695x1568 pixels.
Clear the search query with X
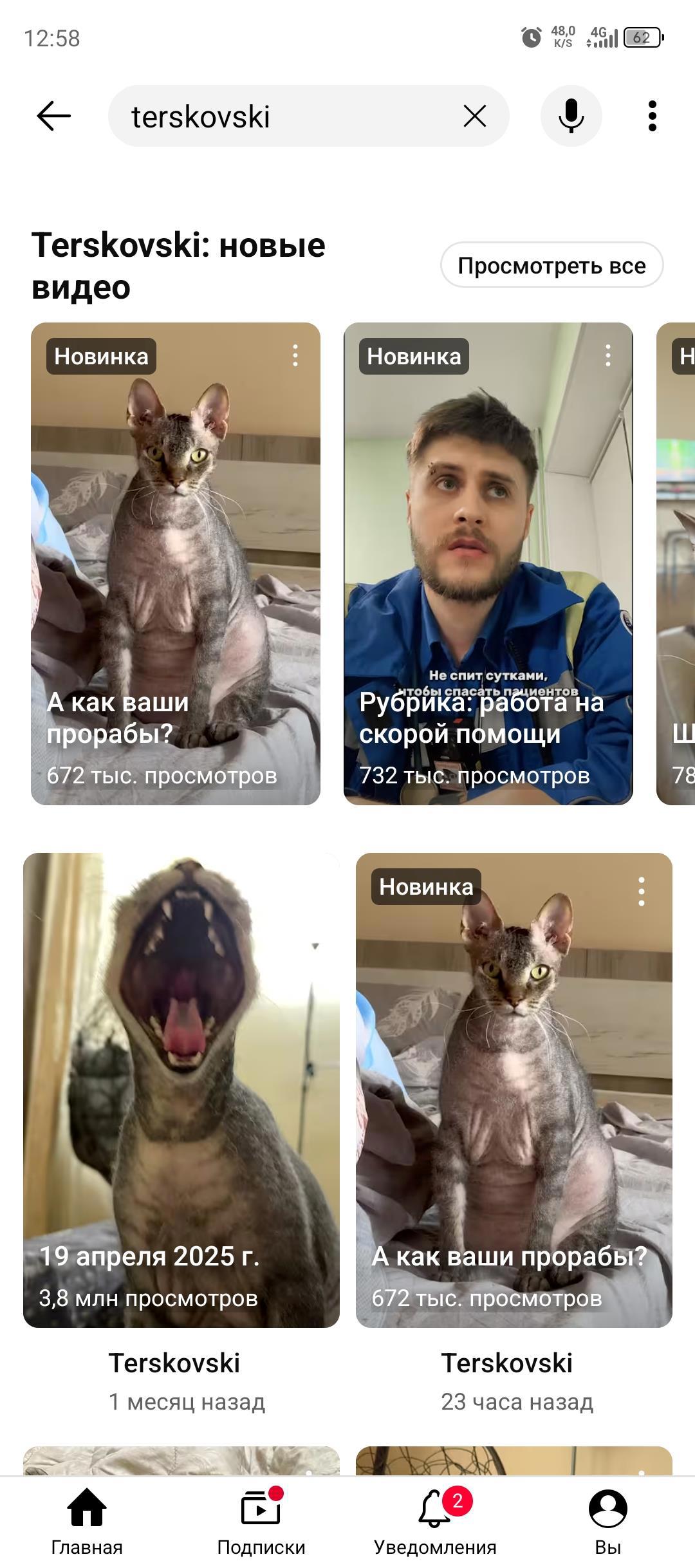tap(475, 117)
